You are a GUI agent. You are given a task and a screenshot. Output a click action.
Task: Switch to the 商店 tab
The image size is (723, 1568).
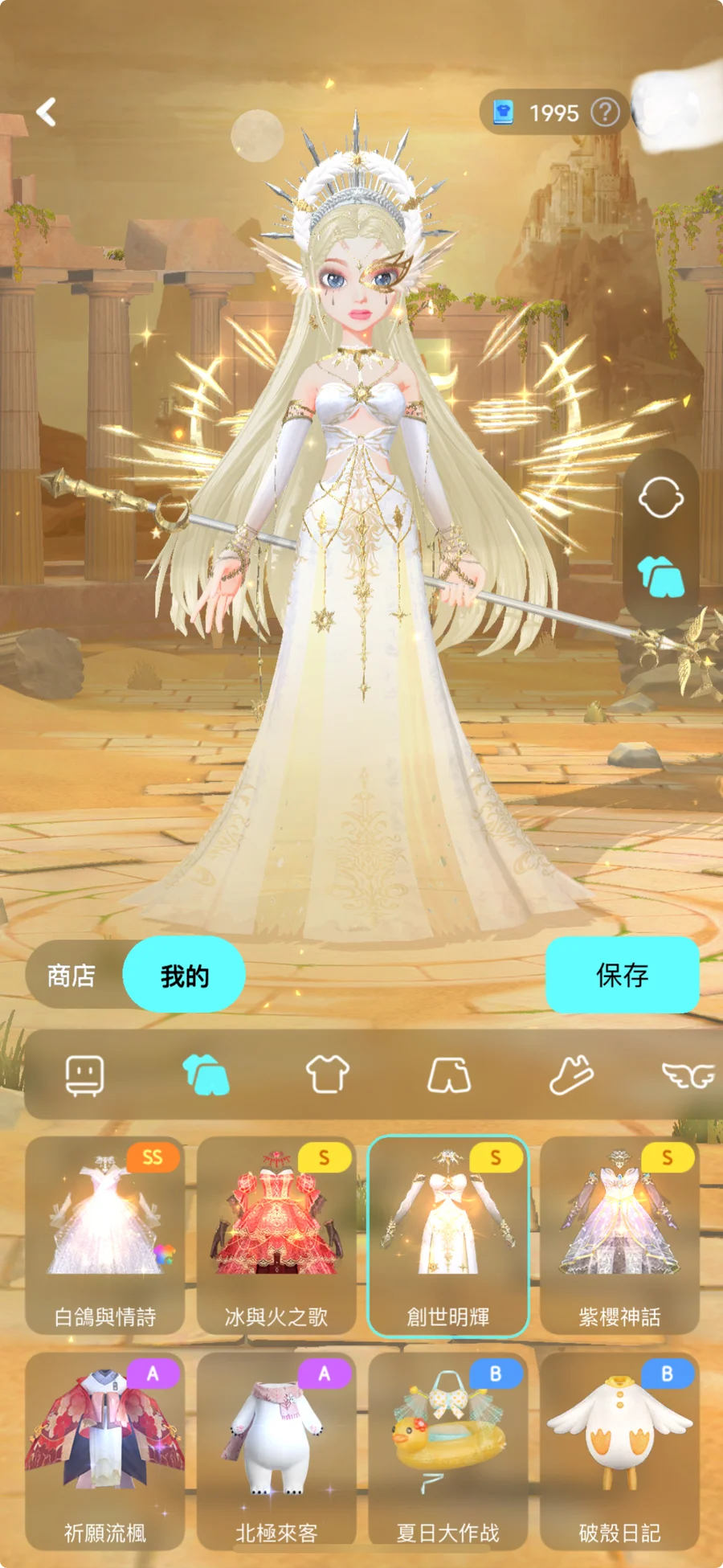(x=72, y=975)
